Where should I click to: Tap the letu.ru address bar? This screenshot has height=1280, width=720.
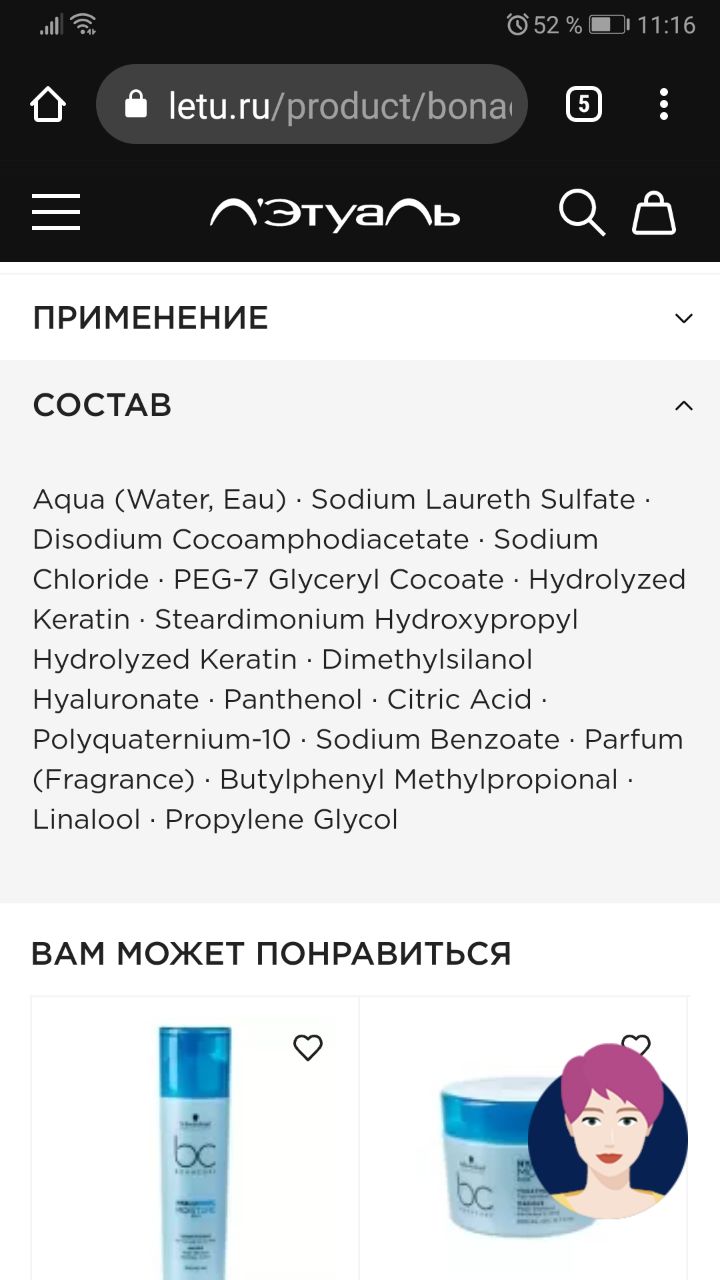point(311,105)
